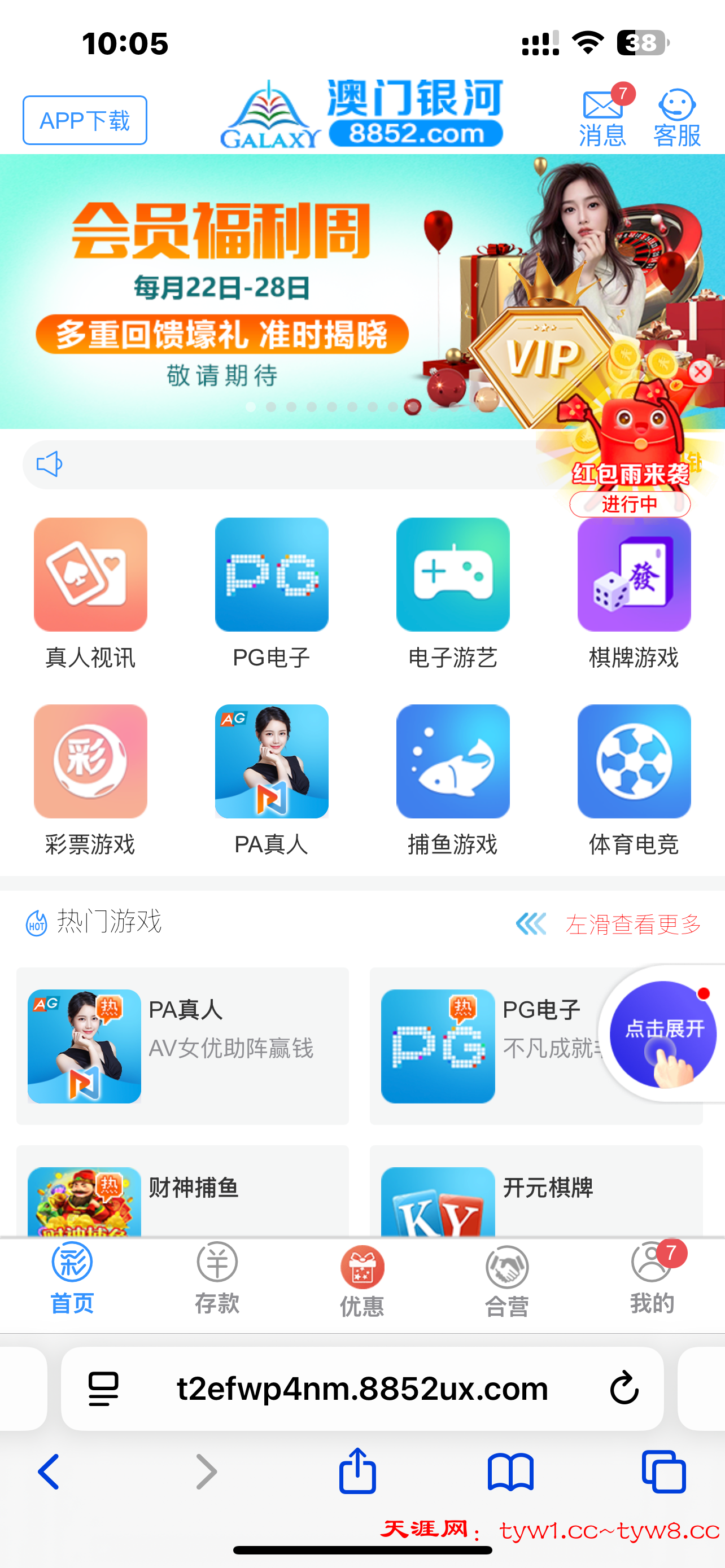Contact 客服 customer service

(x=676, y=118)
